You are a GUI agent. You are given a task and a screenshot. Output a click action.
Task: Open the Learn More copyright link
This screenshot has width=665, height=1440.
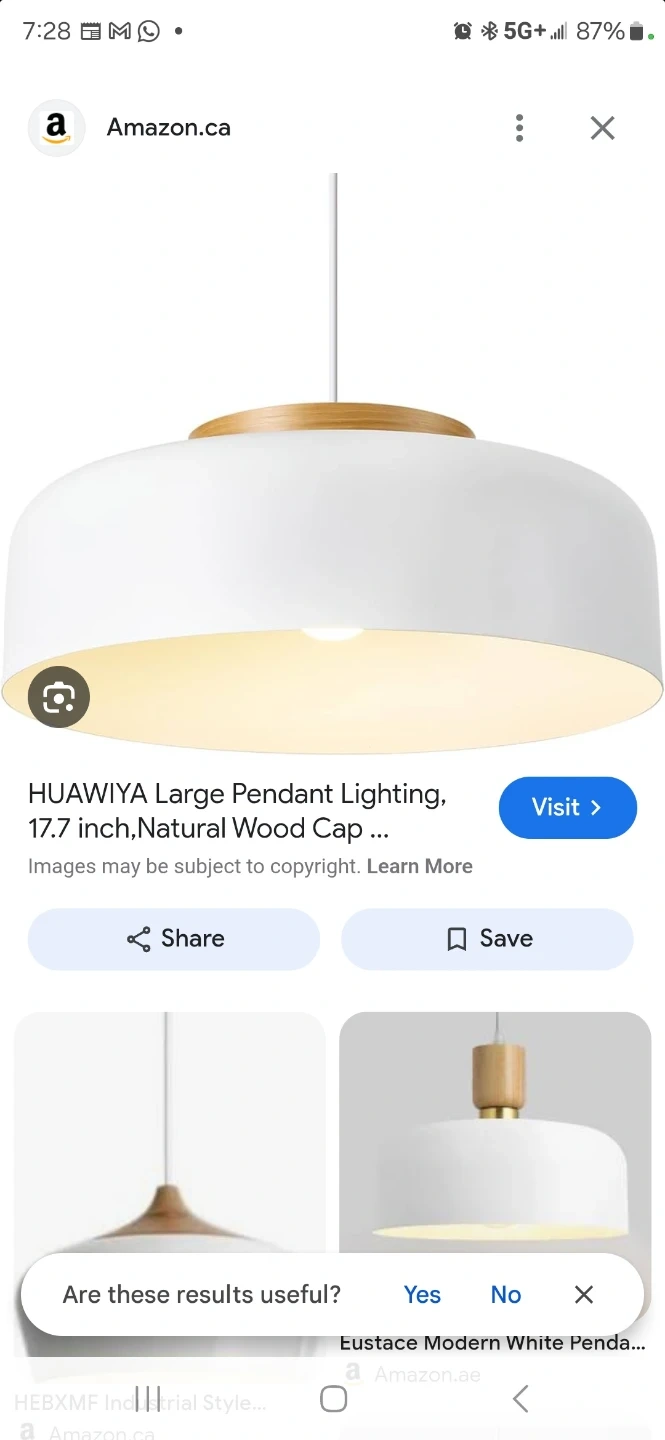[x=419, y=866]
